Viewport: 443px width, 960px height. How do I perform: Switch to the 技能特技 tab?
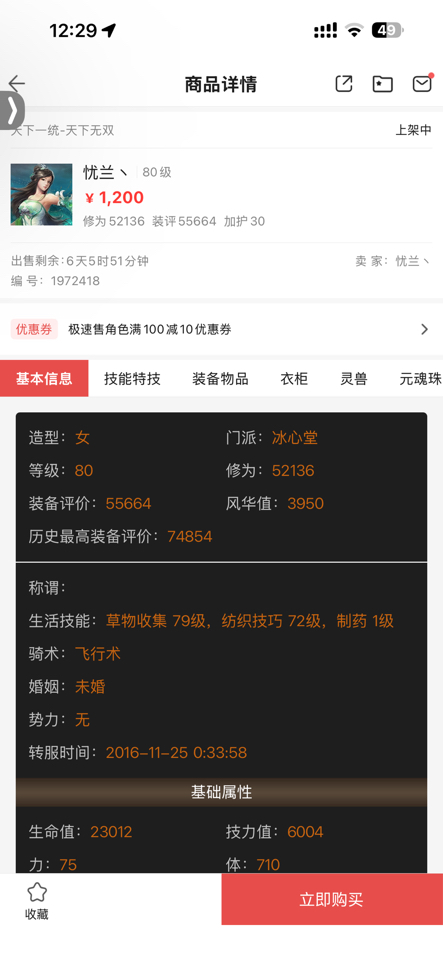[132, 378]
